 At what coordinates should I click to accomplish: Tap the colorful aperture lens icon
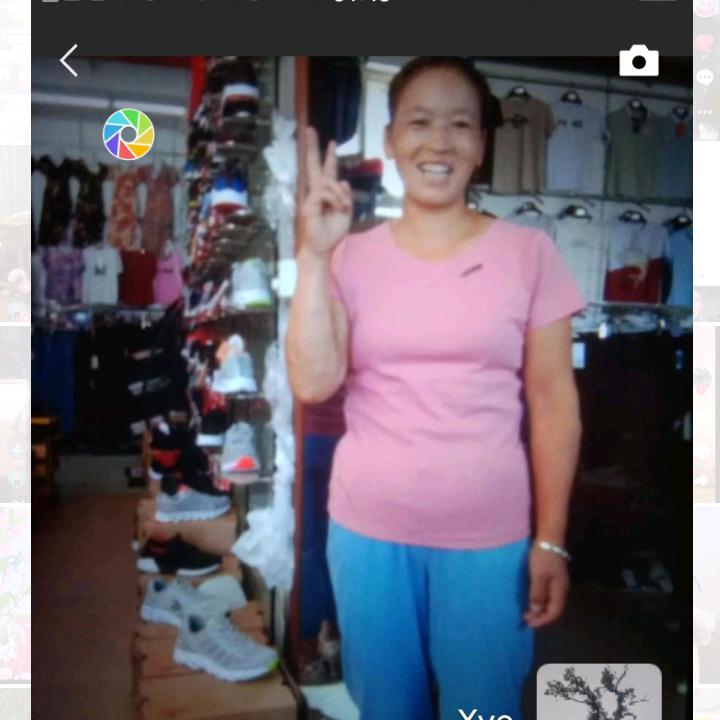point(129,134)
